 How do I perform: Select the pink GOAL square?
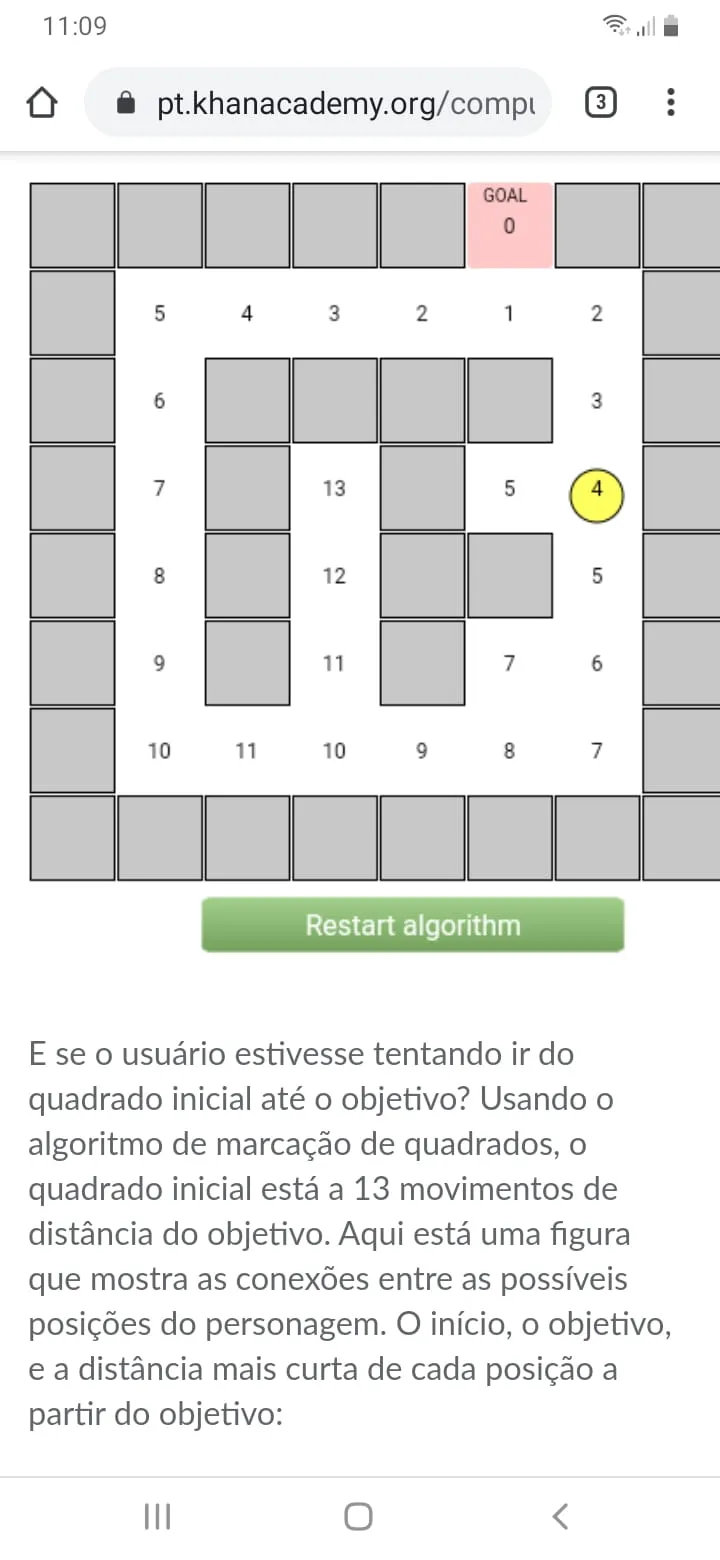pos(509,225)
